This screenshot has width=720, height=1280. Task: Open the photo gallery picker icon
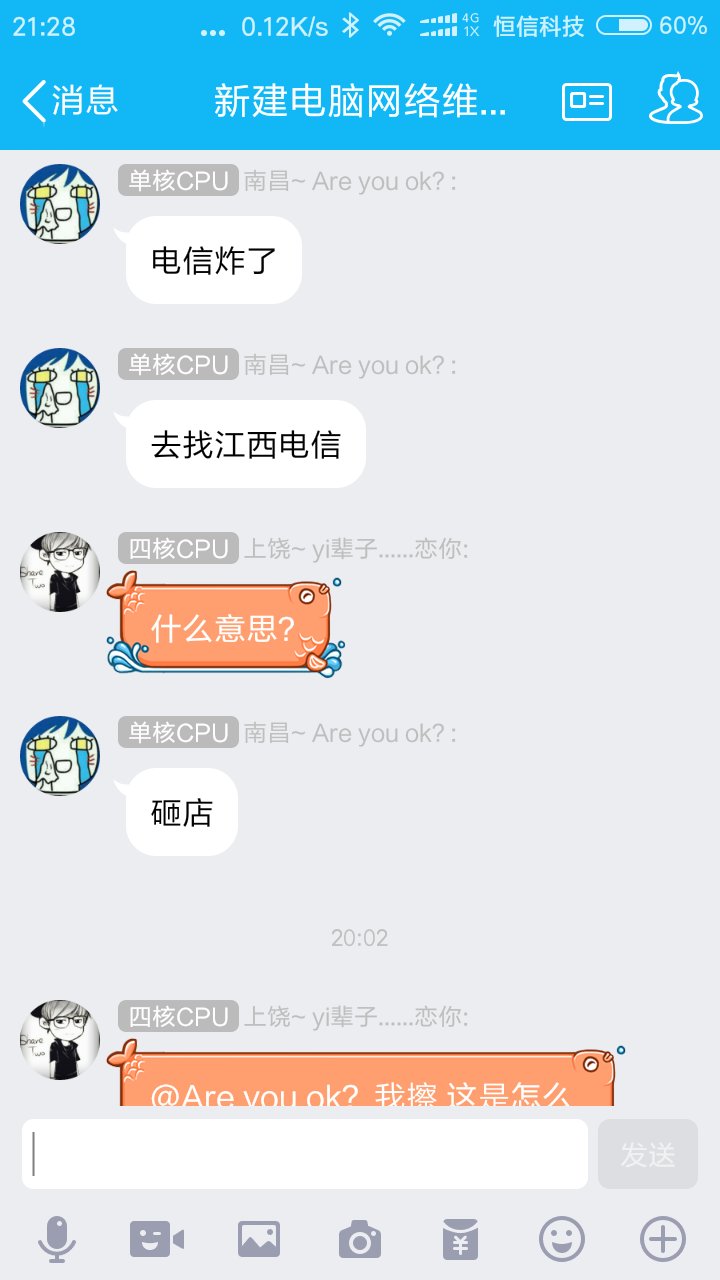click(258, 1237)
